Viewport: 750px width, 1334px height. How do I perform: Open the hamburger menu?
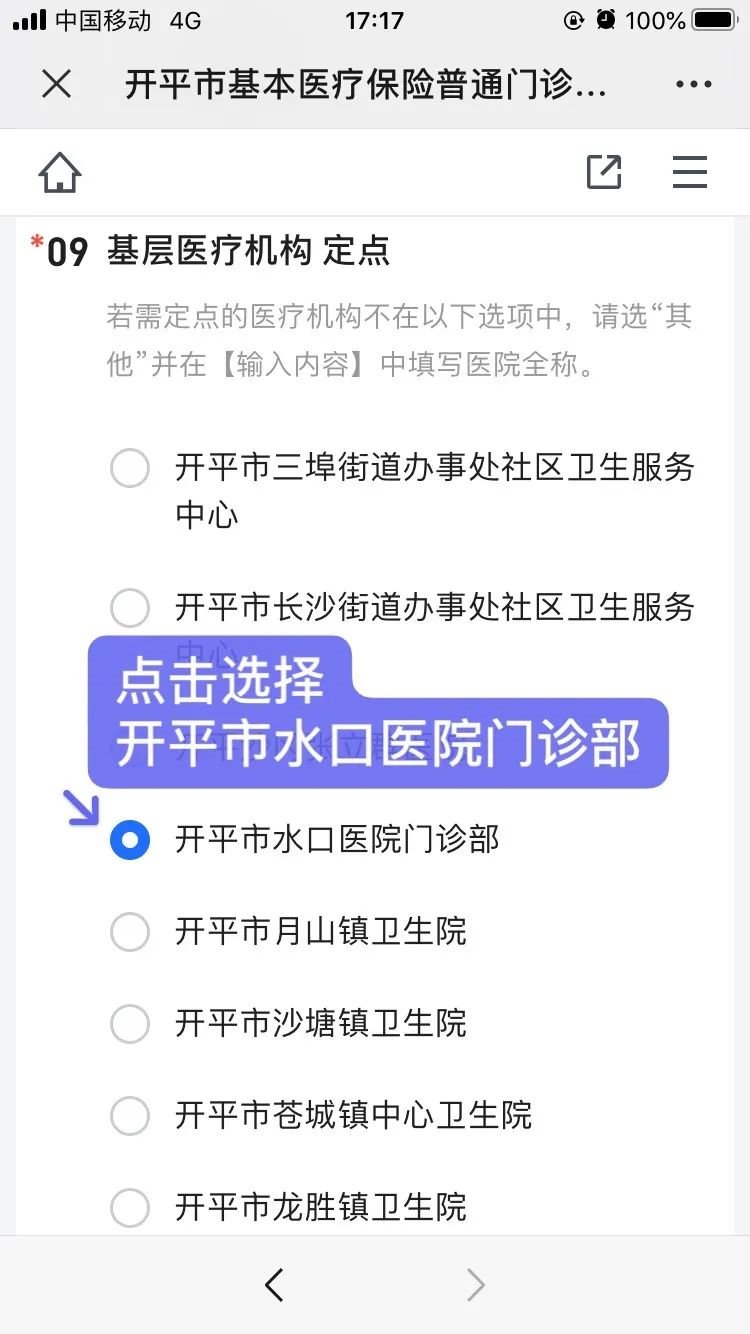click(x=690, y=172)
